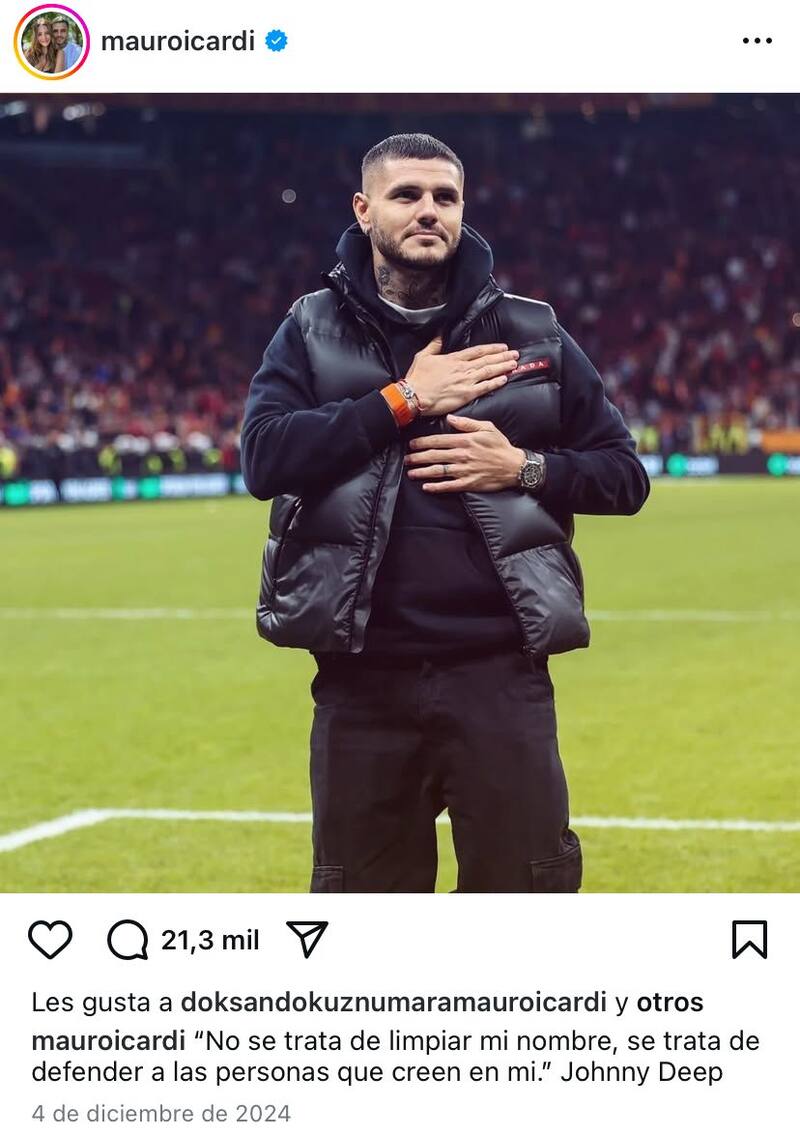Share this post via paper plane icon
The width and height of the screenshot is (800, 1136).
(307, 940)
